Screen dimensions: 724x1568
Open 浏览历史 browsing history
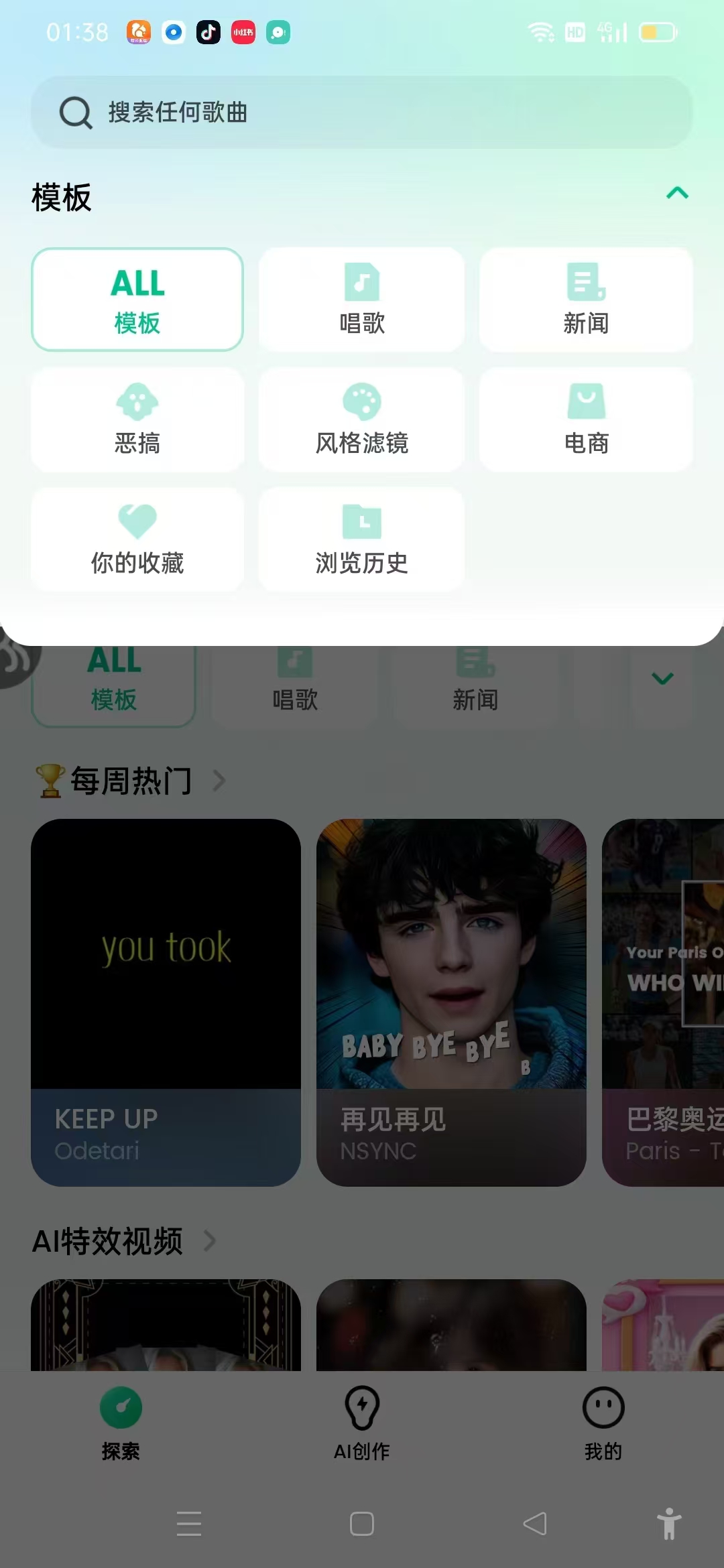[x=362, y=539]
